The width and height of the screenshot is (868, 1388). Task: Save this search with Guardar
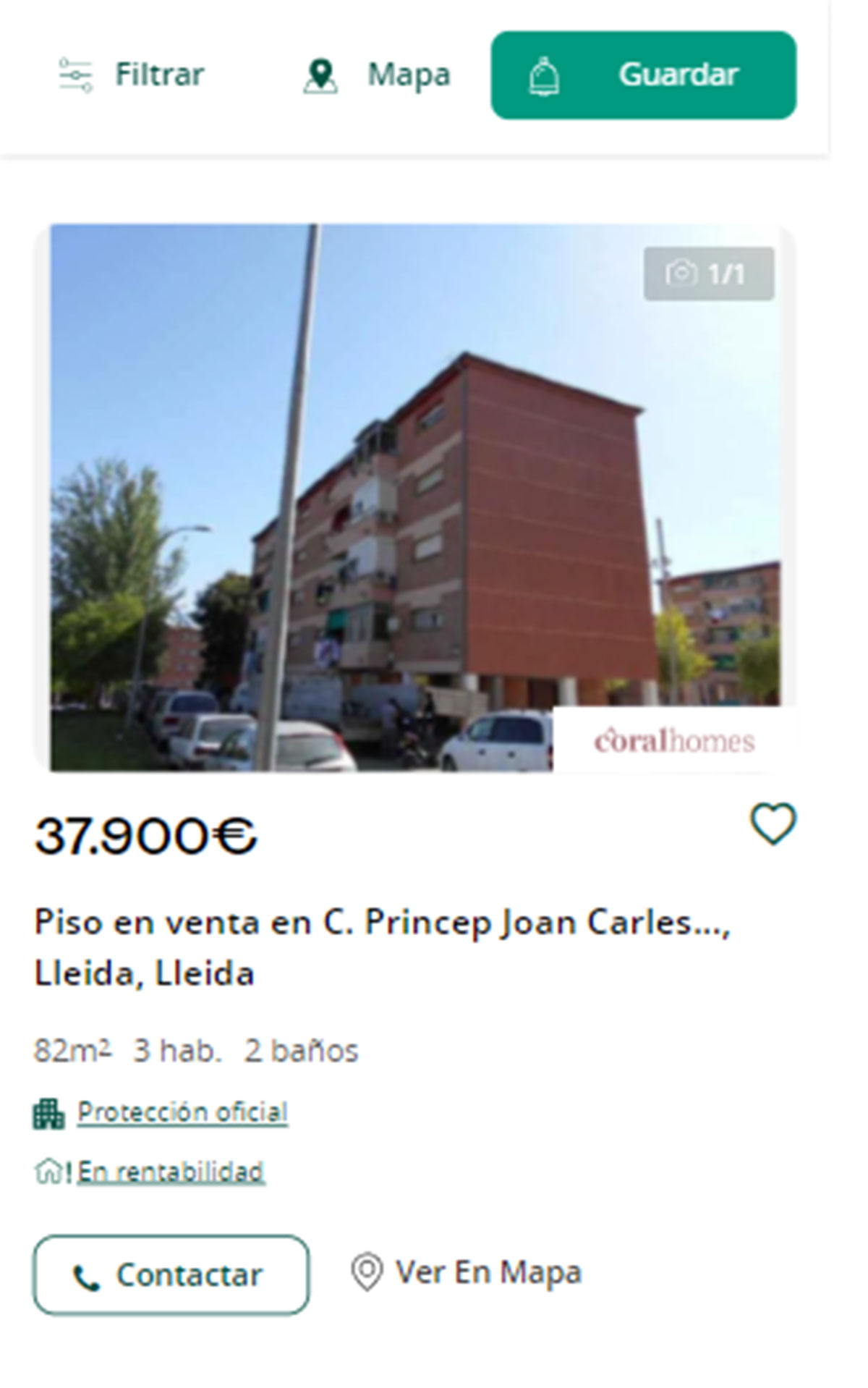tap(643, 75)
